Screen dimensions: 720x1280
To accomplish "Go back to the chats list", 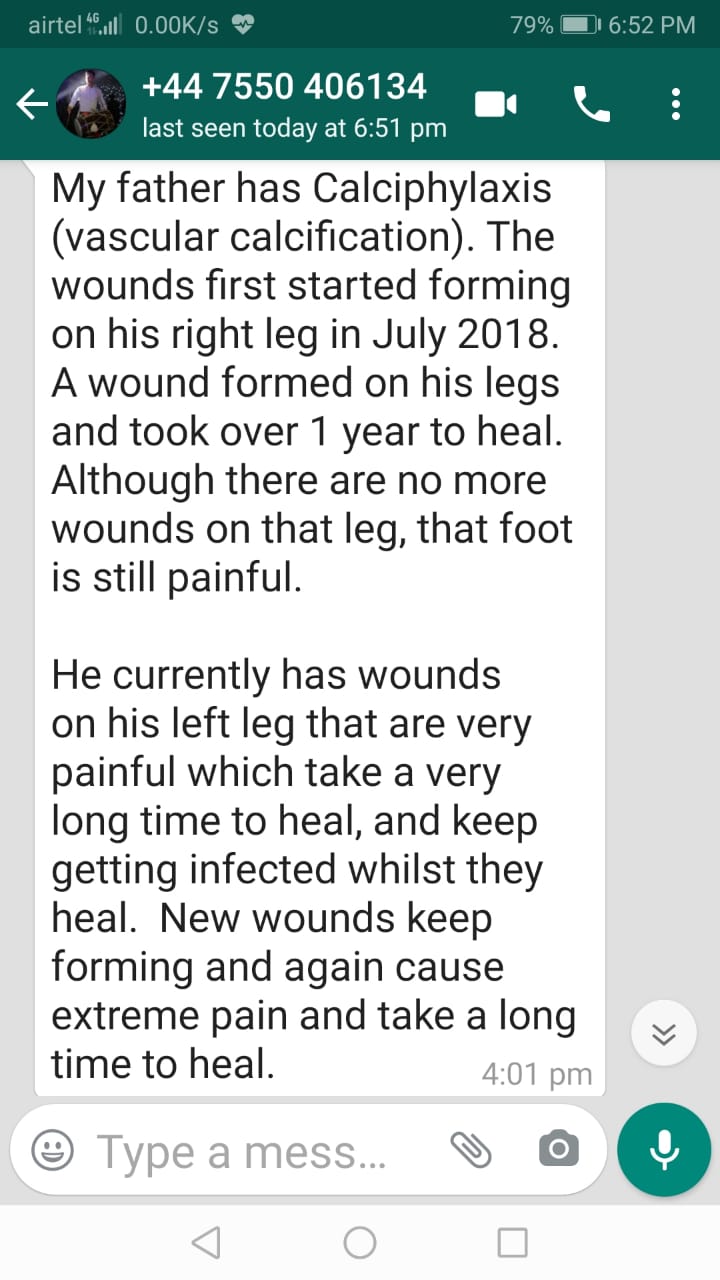I will point(32,104).
